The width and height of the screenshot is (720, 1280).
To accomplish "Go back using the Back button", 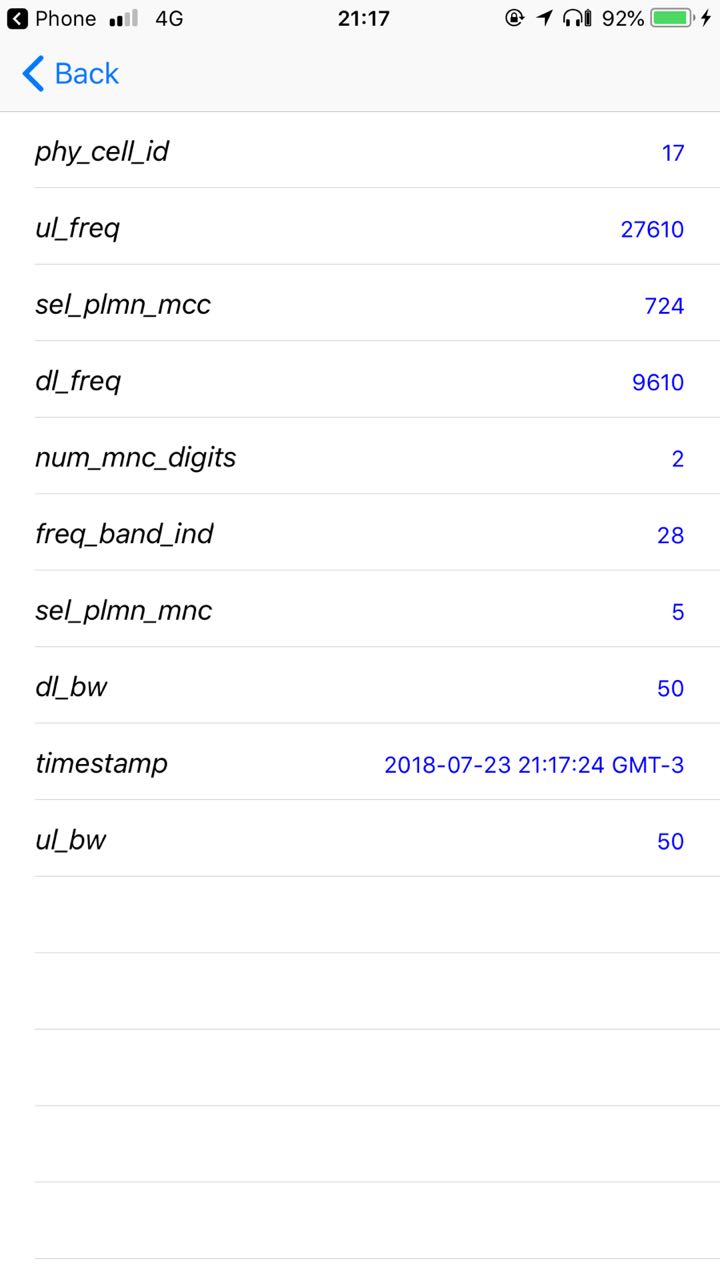I will [70, 74].
